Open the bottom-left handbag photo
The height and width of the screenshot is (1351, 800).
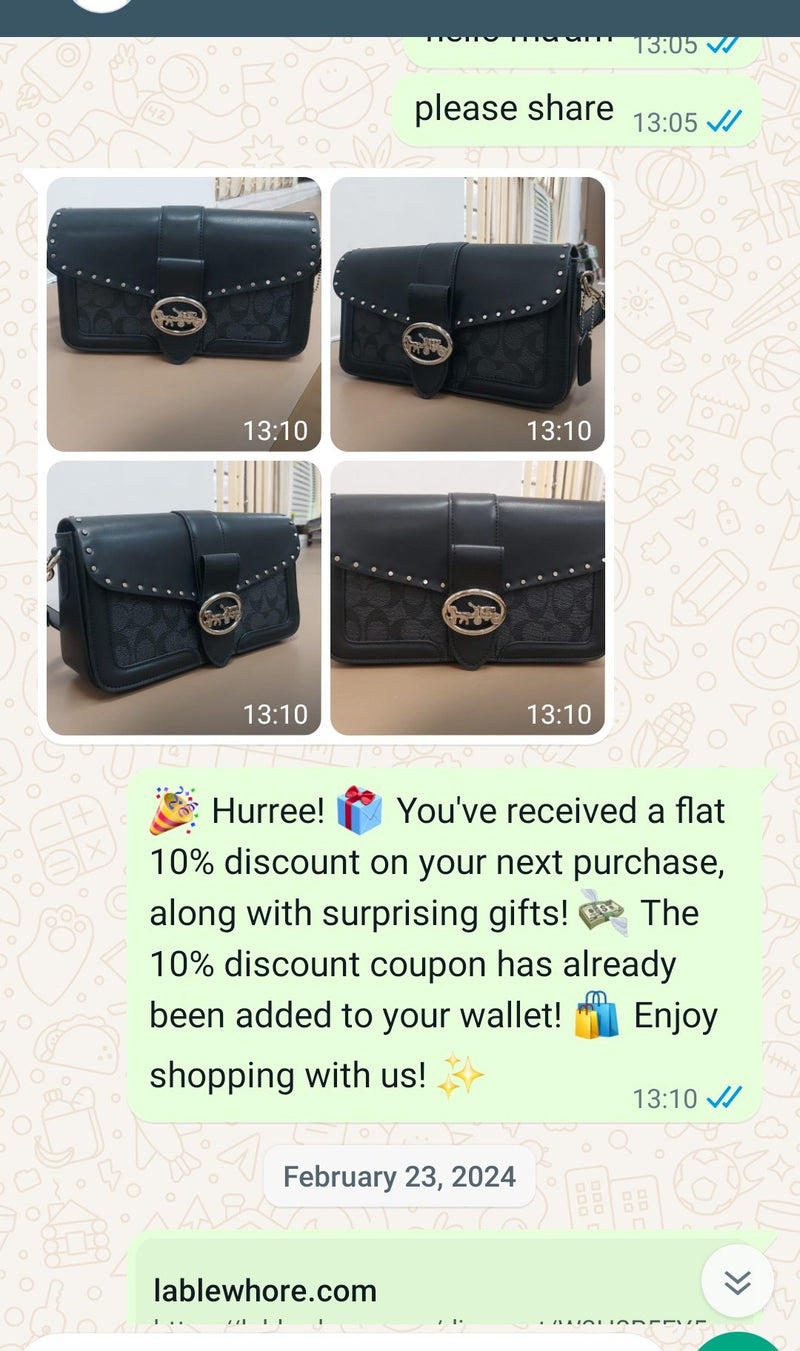click(184, 598)
